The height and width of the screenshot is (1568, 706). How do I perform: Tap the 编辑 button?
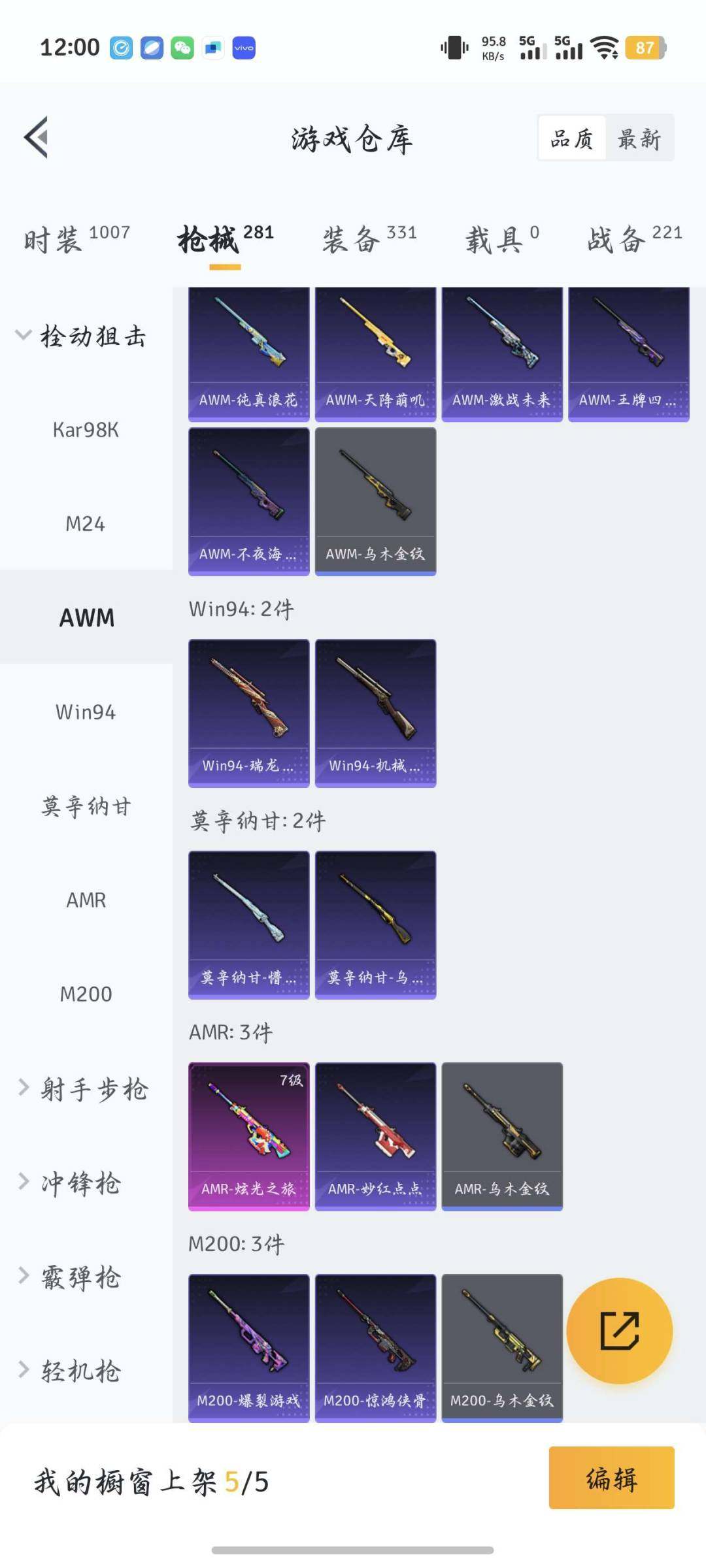tap(612, 1480)
